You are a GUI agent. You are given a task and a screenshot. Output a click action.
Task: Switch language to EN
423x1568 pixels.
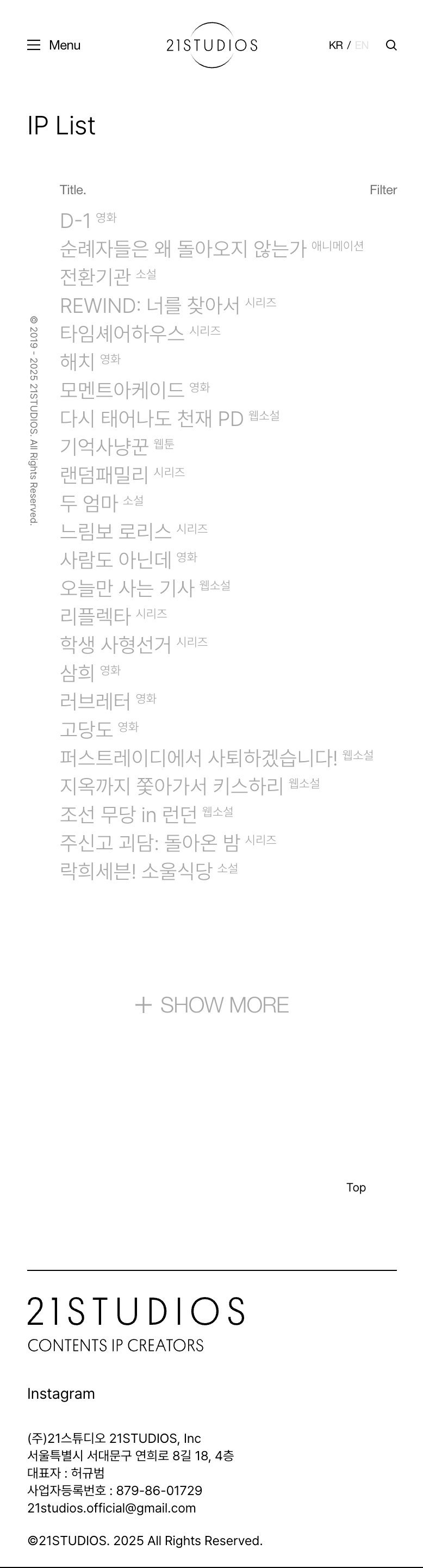(362, 45)
